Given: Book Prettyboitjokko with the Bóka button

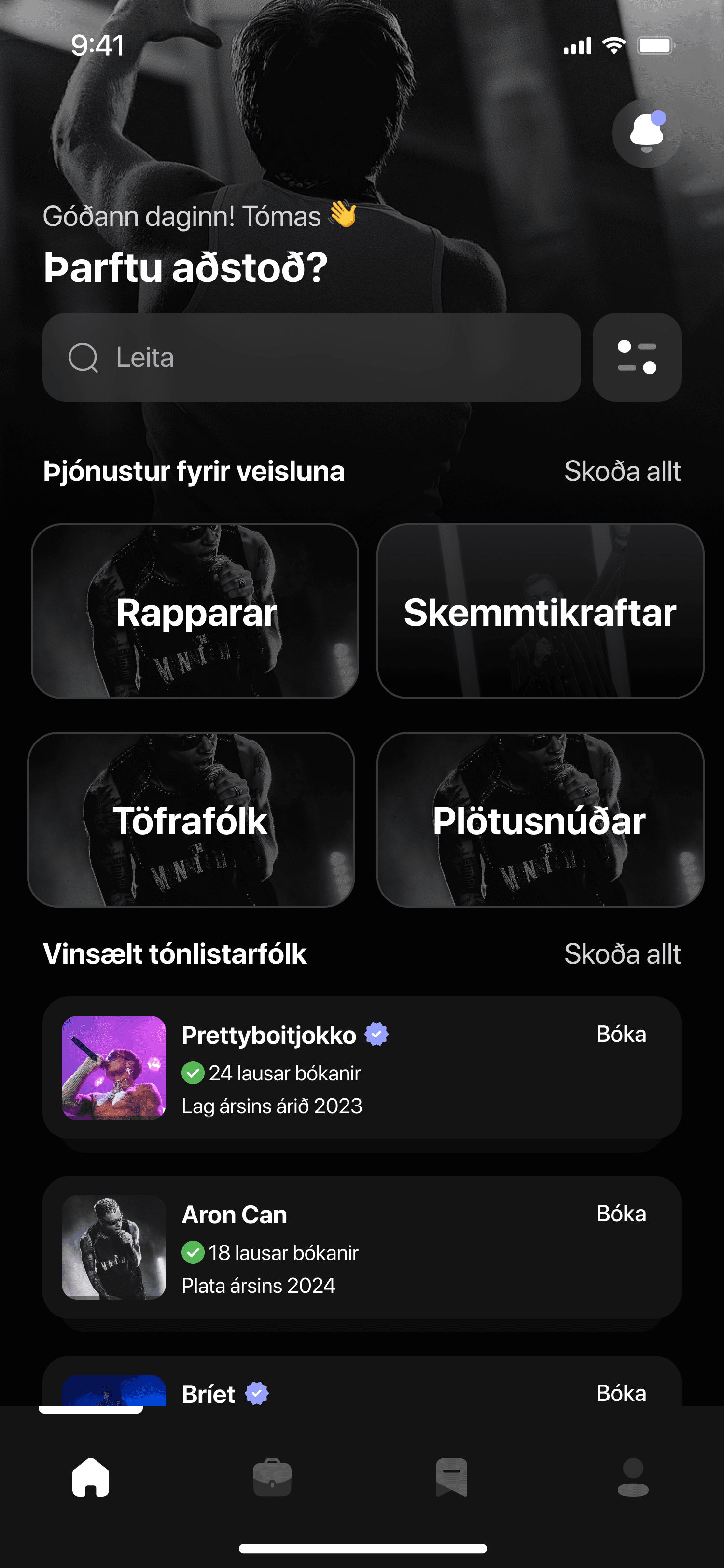Looking at the screenshot, I should (x=621, y=1034).
